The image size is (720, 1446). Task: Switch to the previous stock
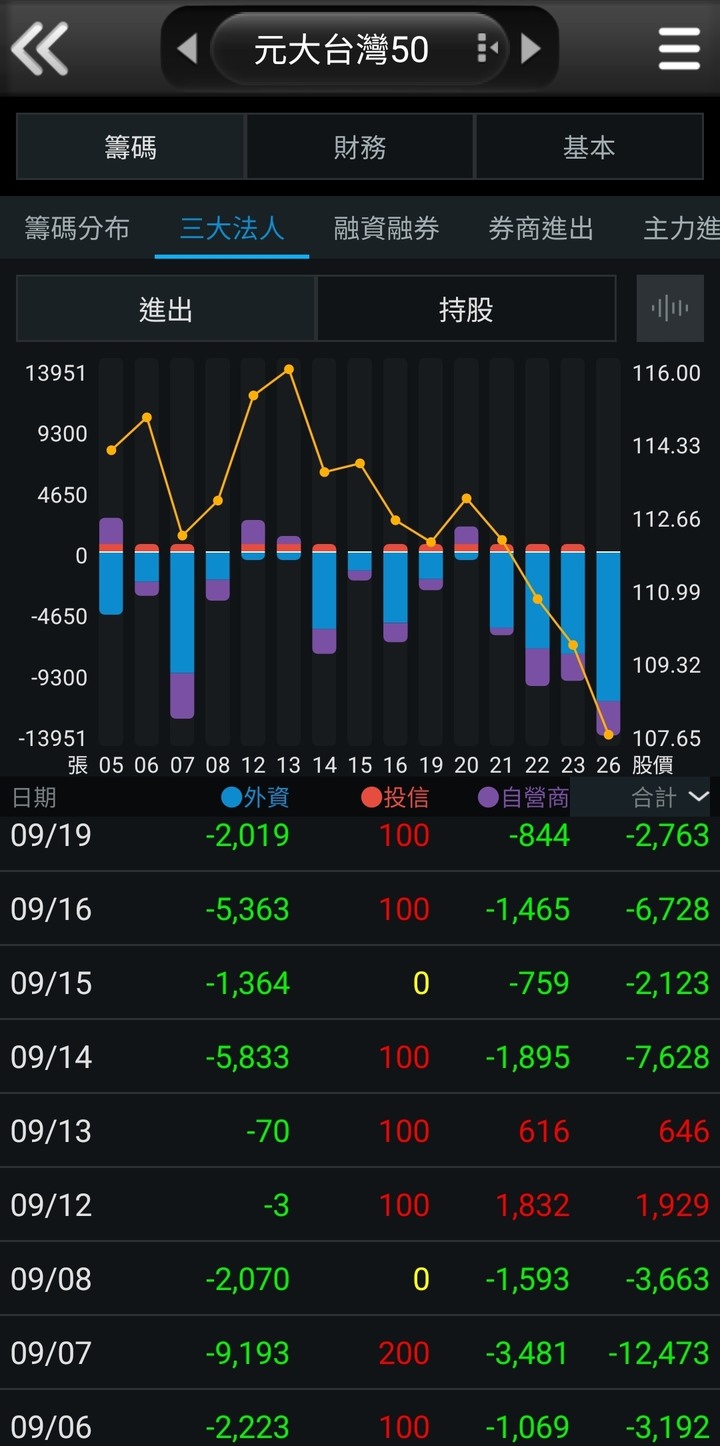[x=187, y=48]
